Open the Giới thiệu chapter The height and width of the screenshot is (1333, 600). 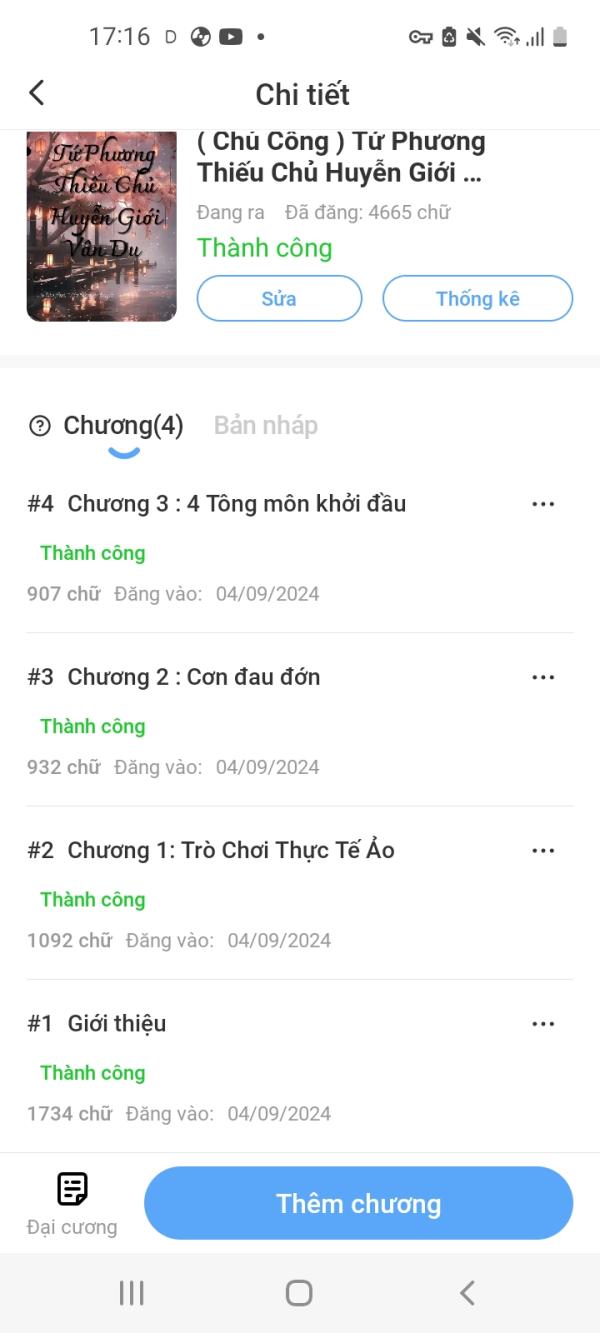(117, 1023)
